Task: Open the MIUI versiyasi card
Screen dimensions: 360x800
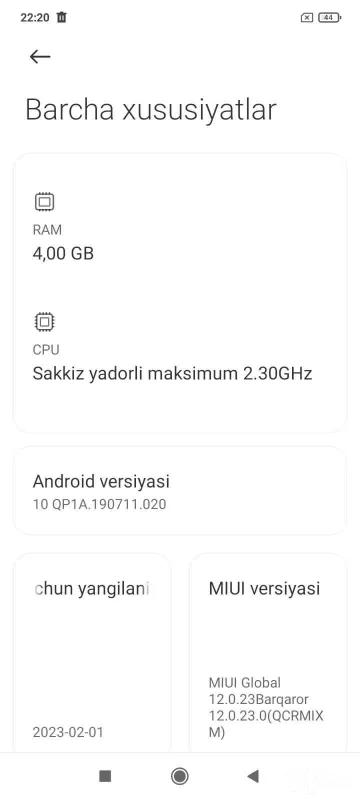Action: 268,654
